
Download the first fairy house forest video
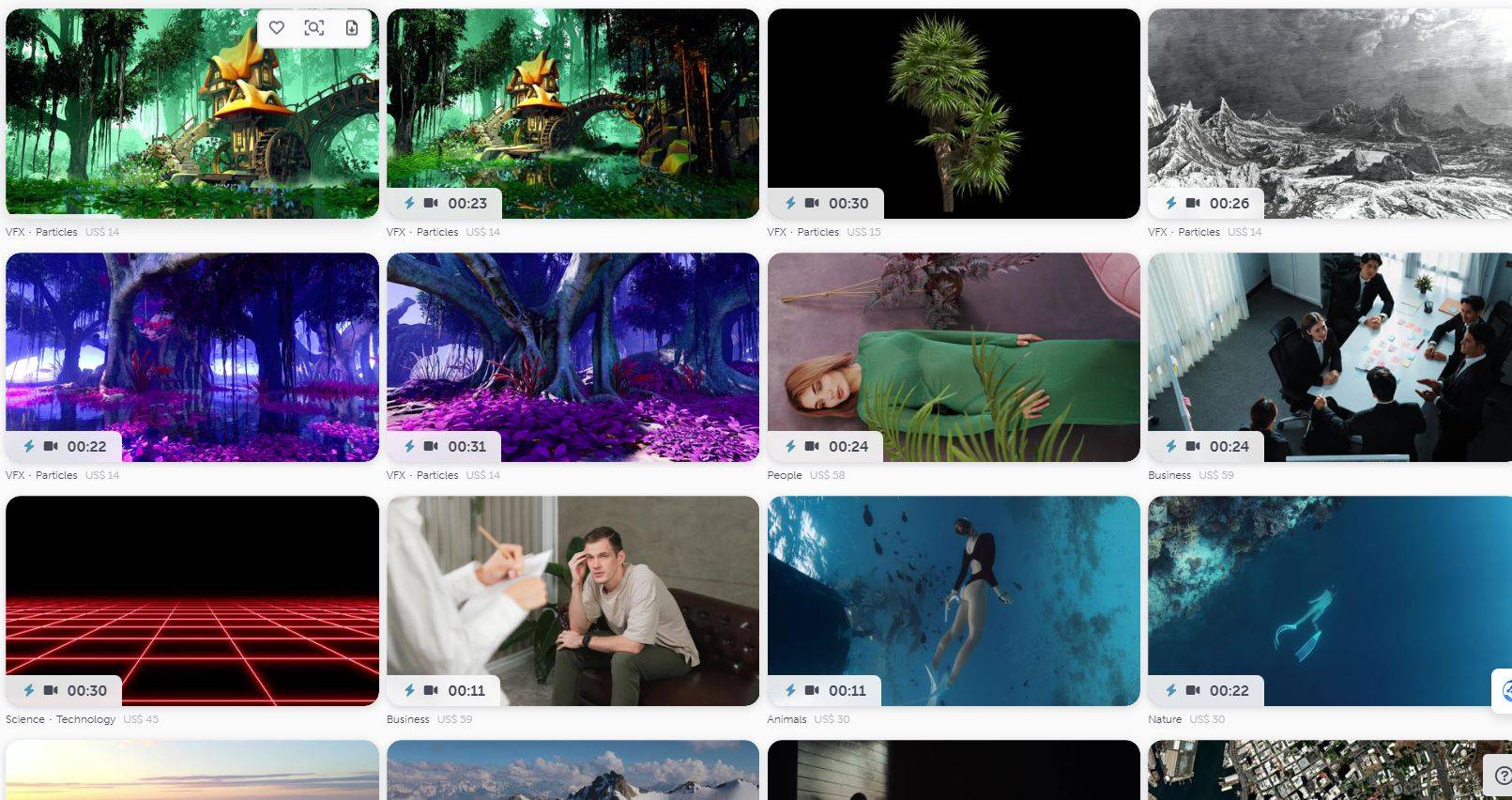(352, 28)
